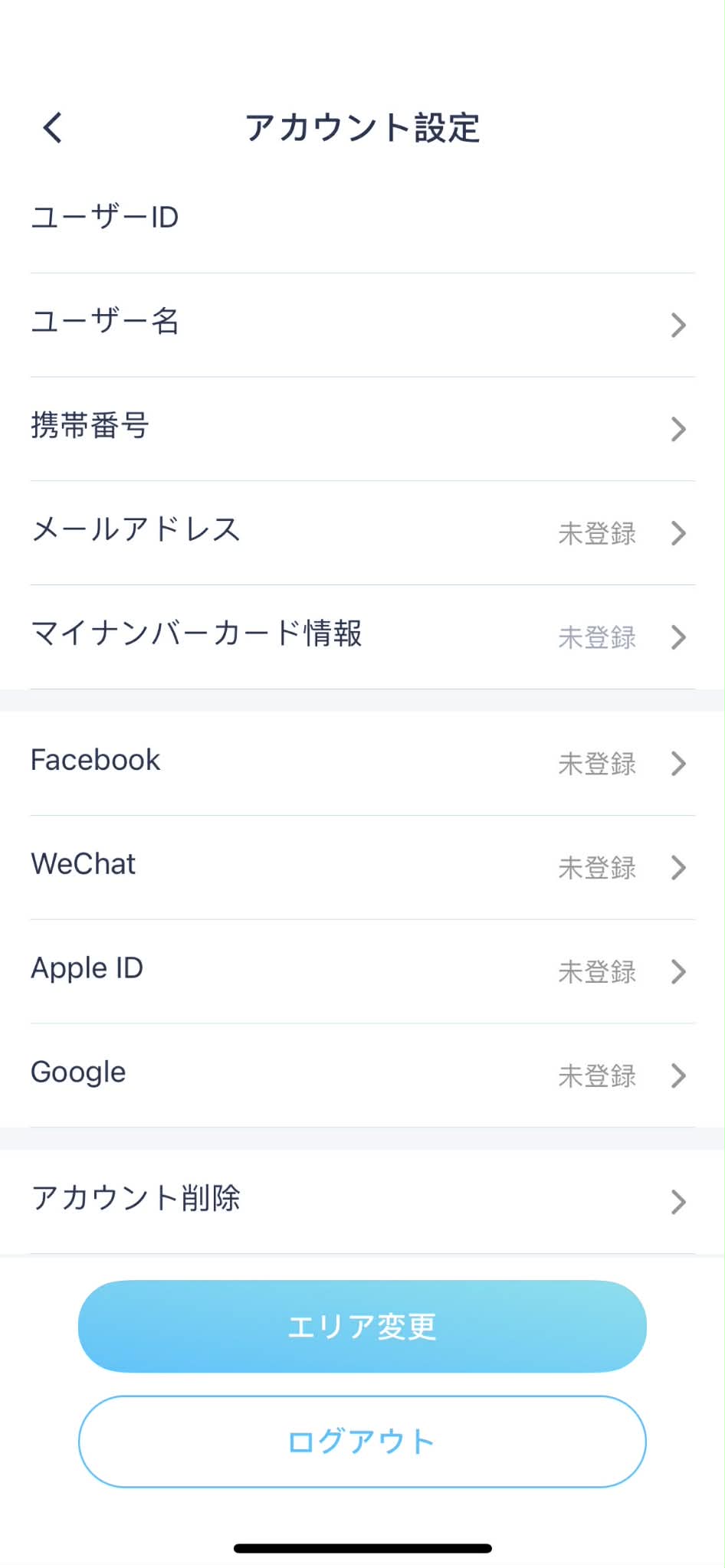Link a Facebook account
The height and width of the screenshot is (1568, 725).
pyautogui.click(x=362, y=763)
